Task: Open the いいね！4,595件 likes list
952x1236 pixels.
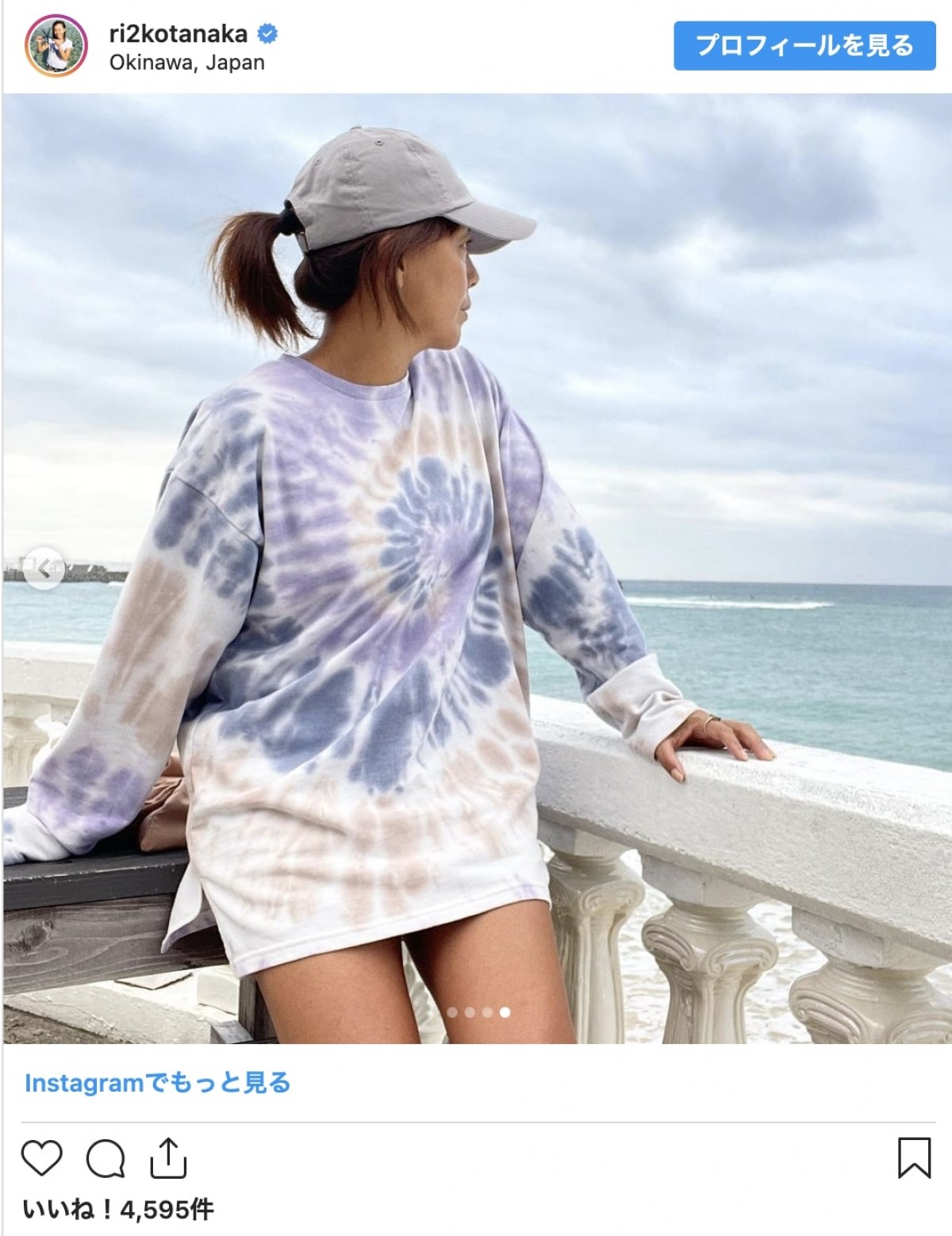Action: [x=119, y=1210]
